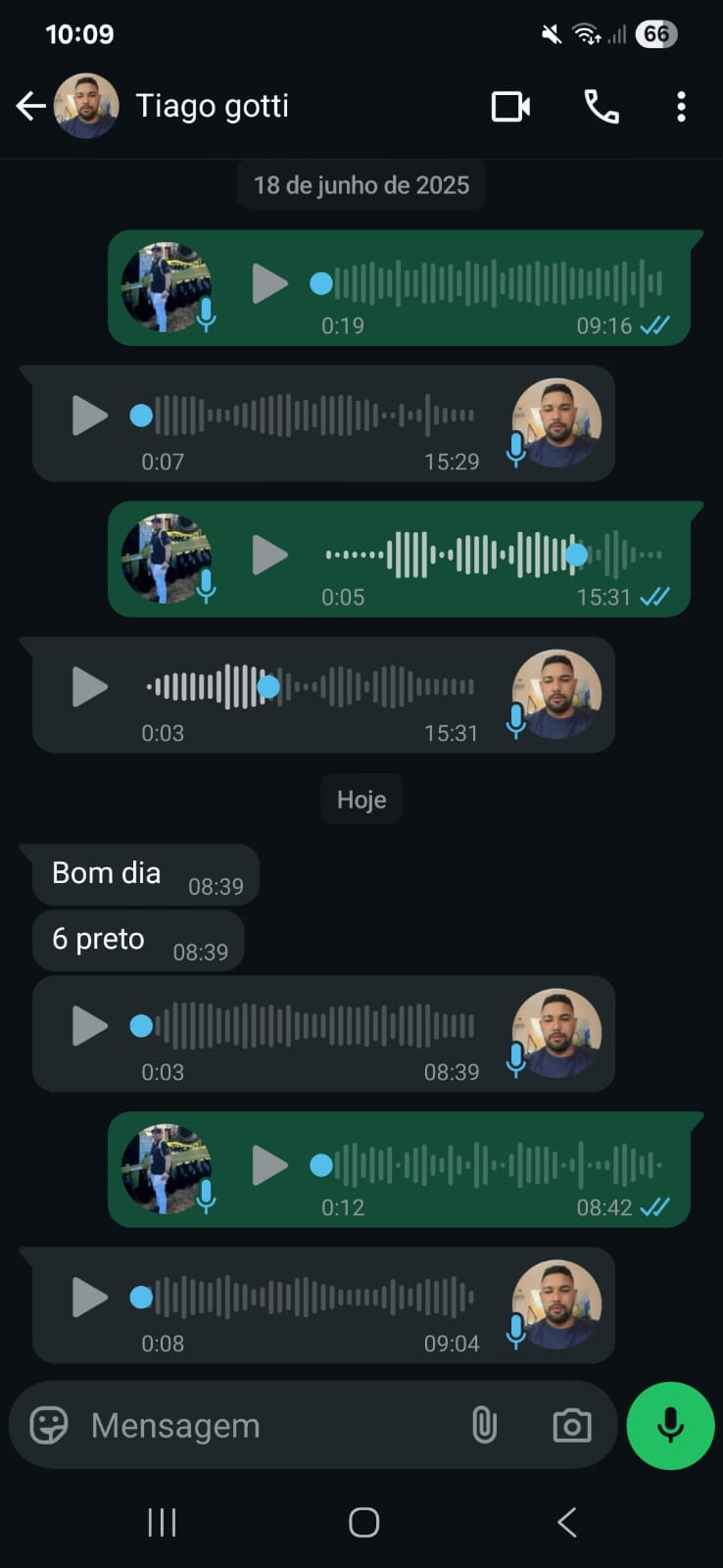Screen dimensions: 723x1568
Task: Play the 0:12 voice message from 08:42
Action: 269,1165
